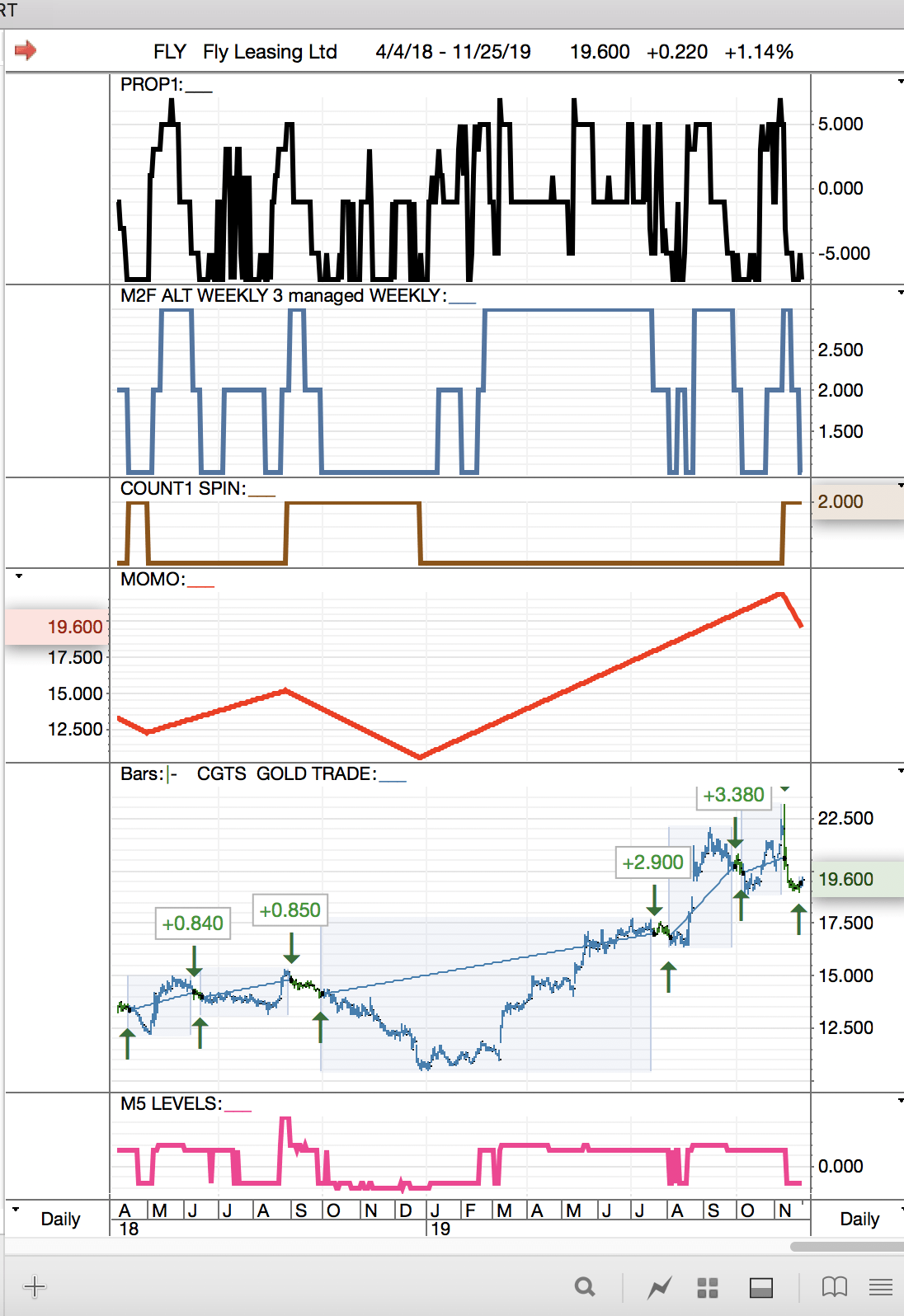
Task: Open the list lines menu icon
Action: 881,1286
